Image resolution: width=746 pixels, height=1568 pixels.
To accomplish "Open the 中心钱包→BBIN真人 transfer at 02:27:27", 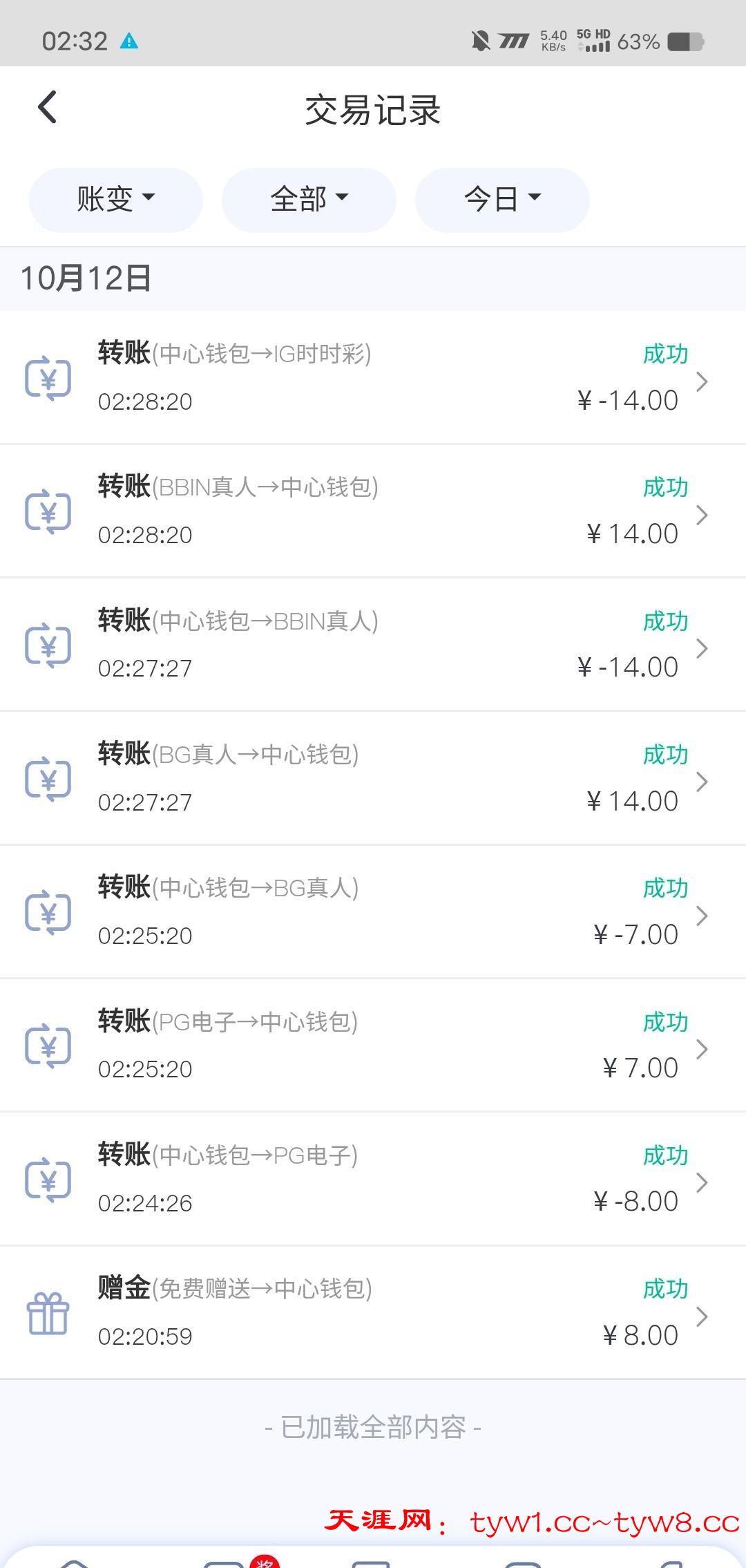I will tap(373, 644).
